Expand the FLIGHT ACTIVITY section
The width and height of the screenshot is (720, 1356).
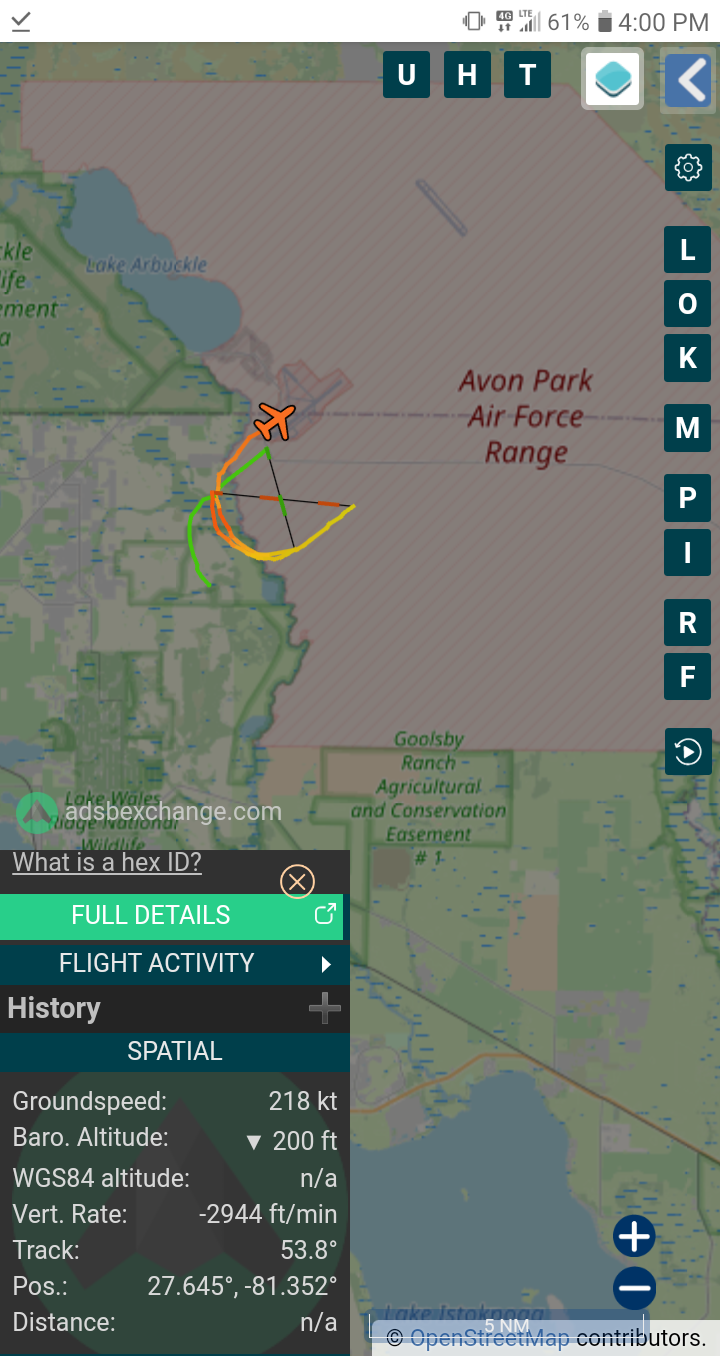[174, 964]
